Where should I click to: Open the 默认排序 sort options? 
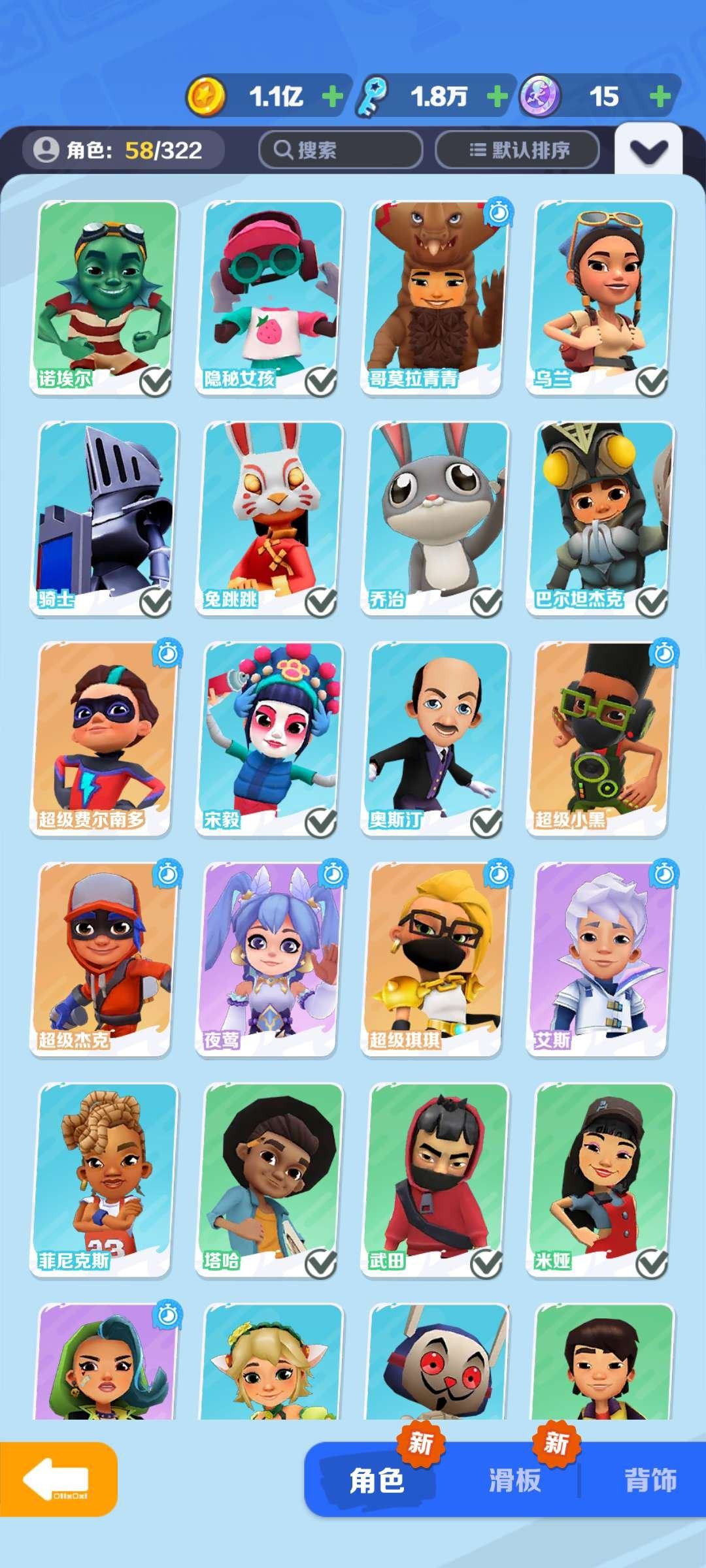pos(517,150)
